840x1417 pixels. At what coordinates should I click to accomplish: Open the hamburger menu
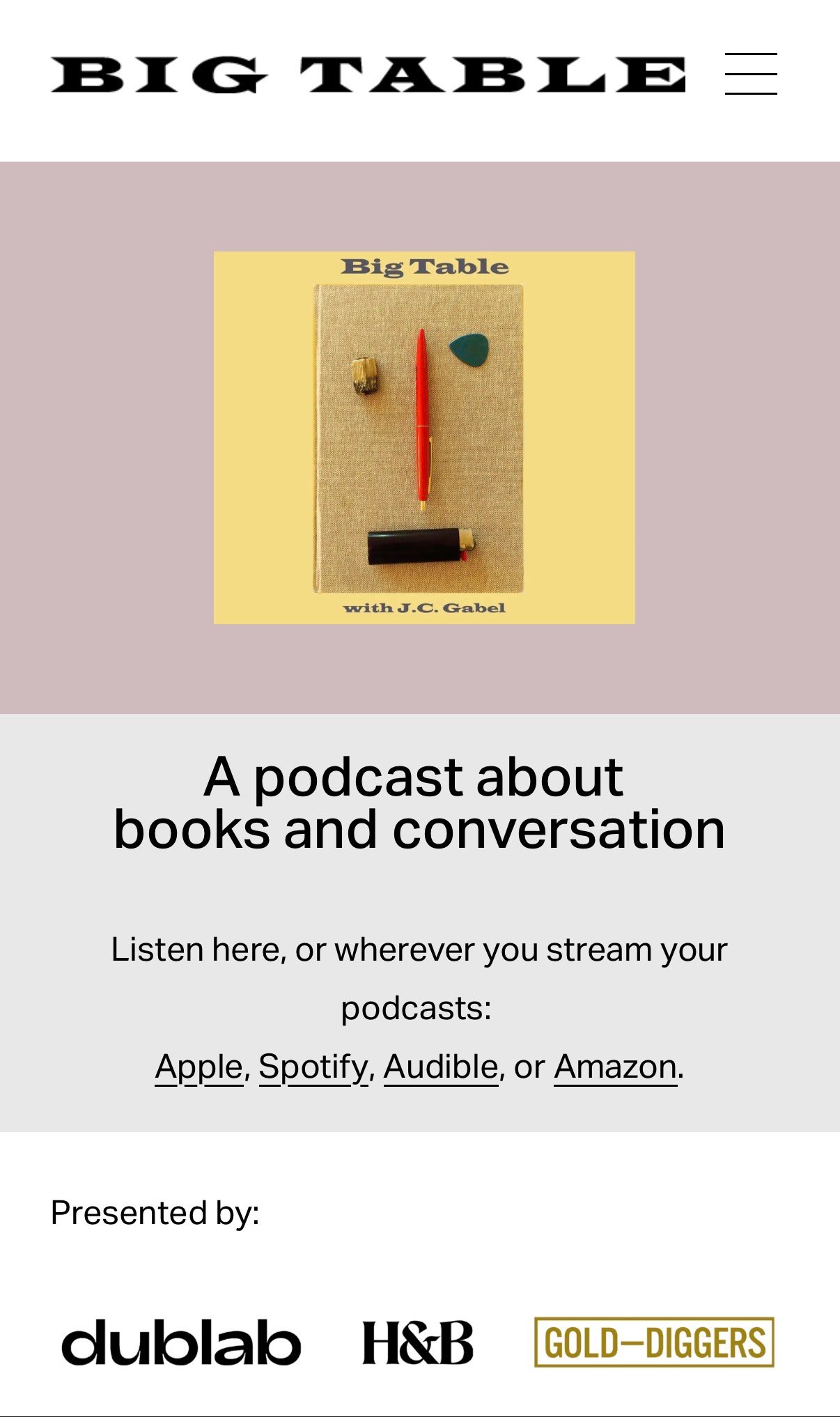751,73
